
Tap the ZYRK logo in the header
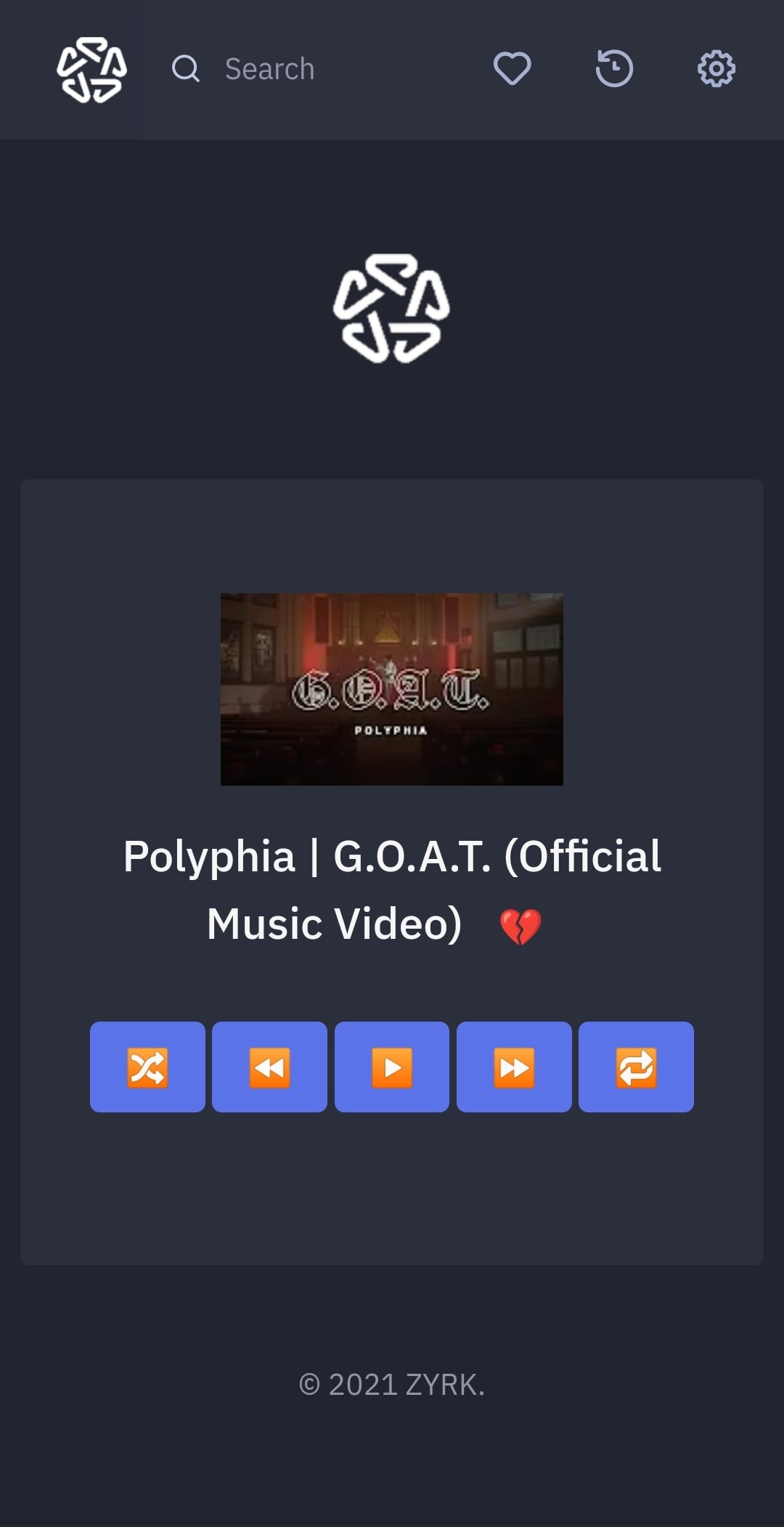click(x=91, y=70)
